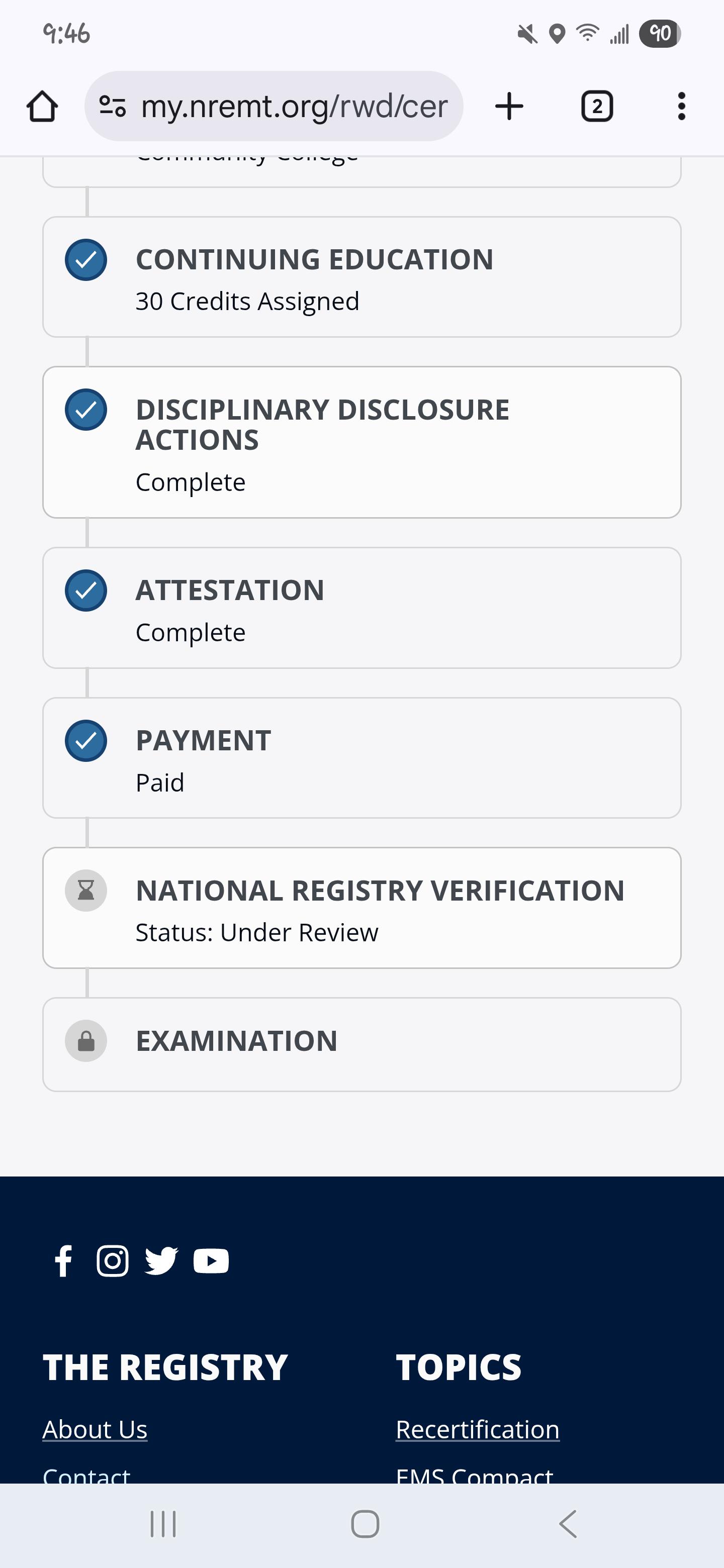724x1568 pixels.
Task: Open the Payment card
Action: [361, 758]
